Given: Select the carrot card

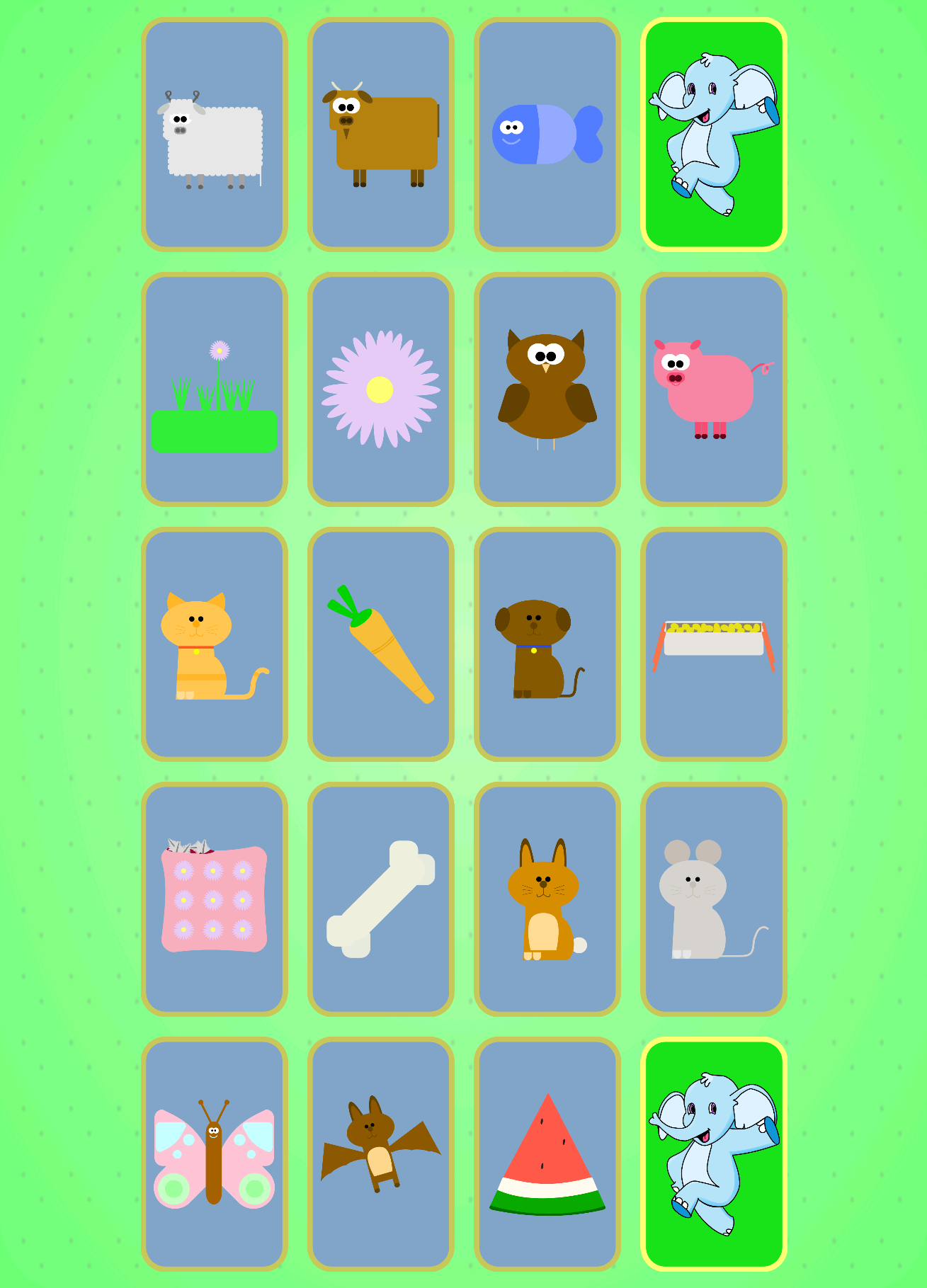Looking at the screenshot, I should coord(381,644).
